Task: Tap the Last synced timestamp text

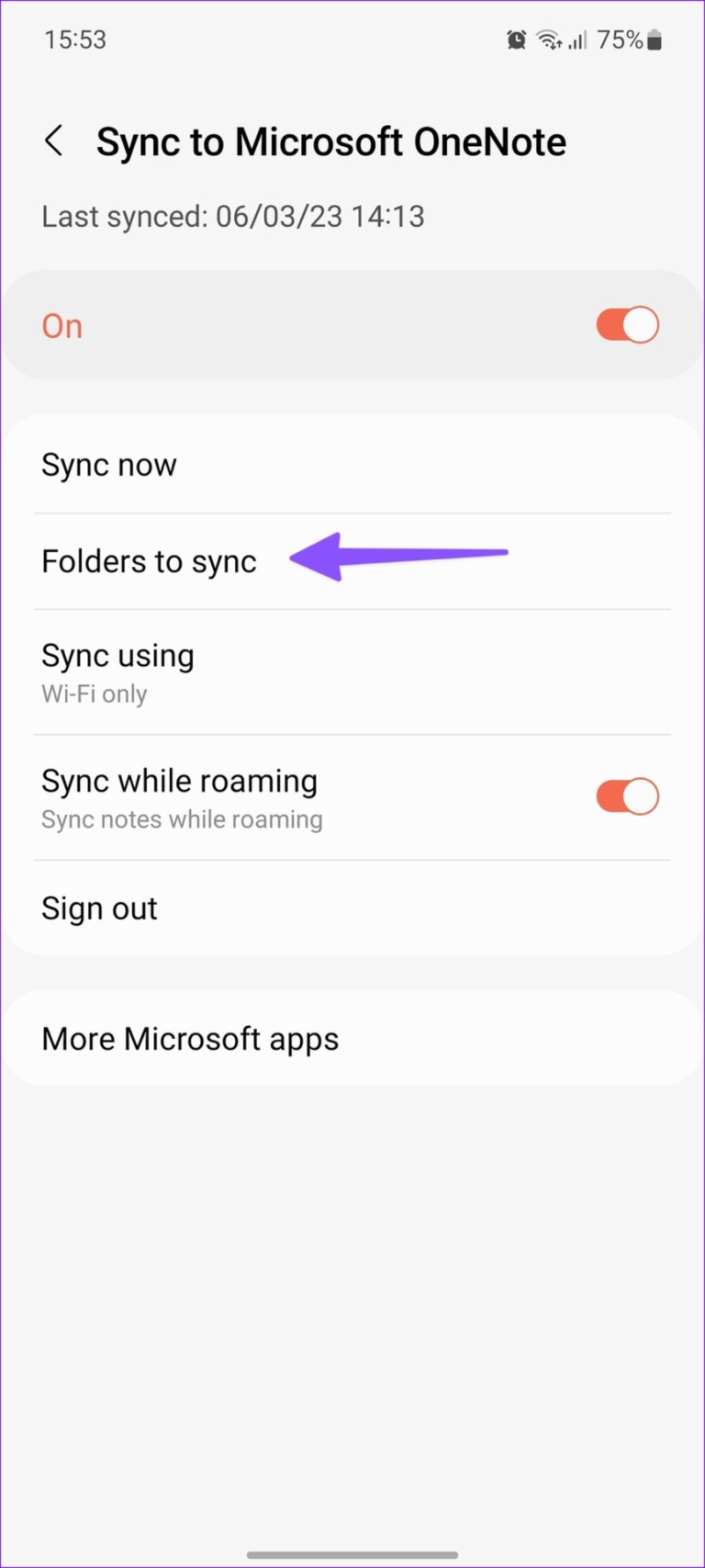Action: pos(233,216)
